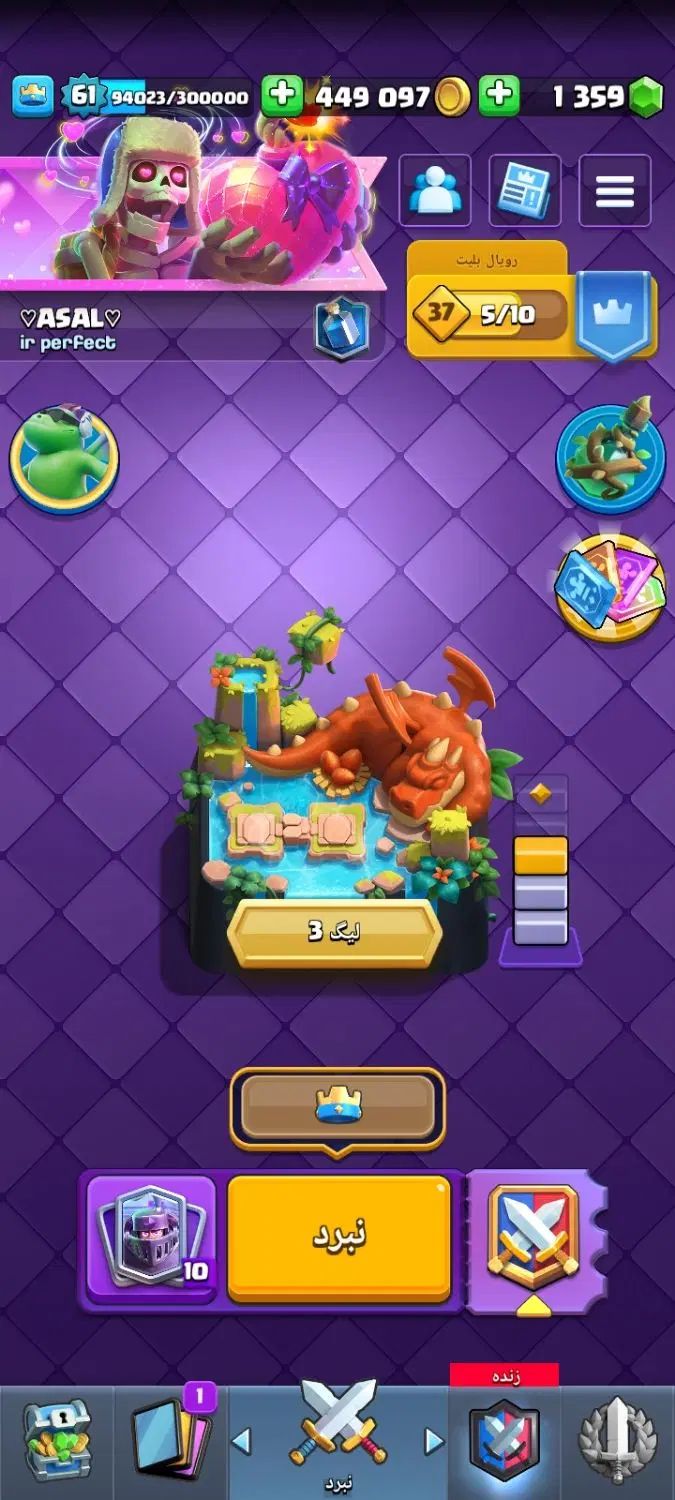The image size is (675, 1500).
Task: Add more gold with the plus button
Action: point(282,96)
